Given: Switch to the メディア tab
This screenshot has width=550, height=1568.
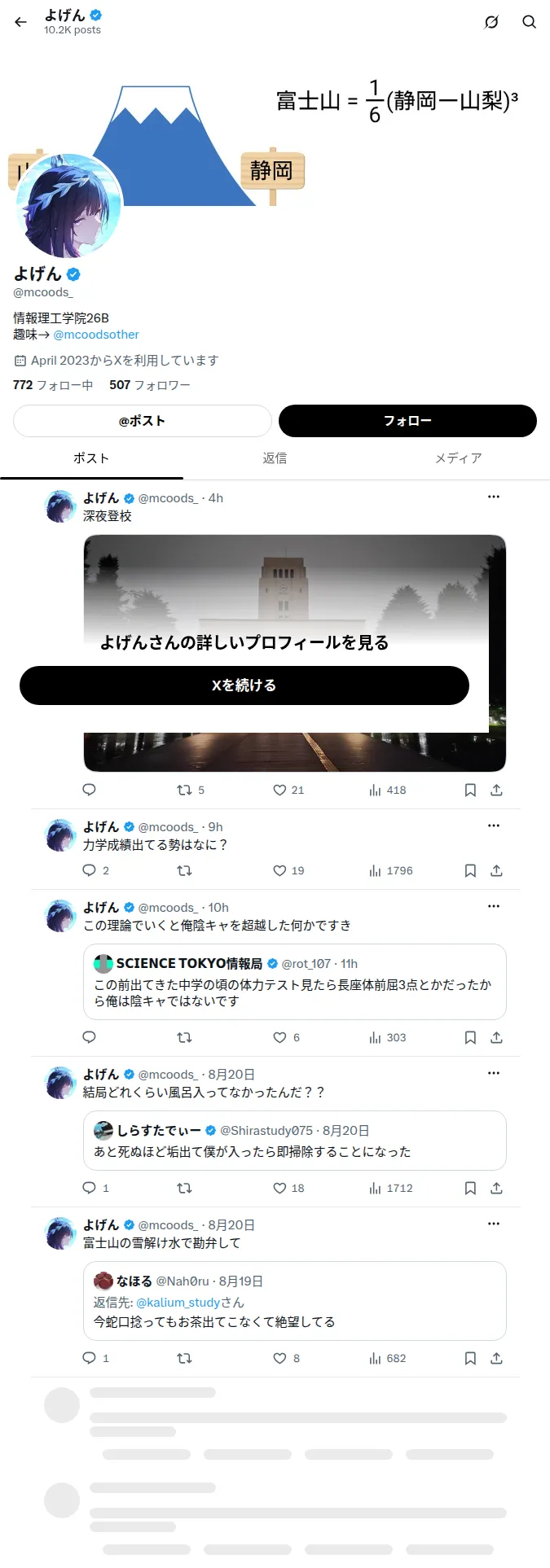Looking at the screenshot, I should [x=458, y=458].
